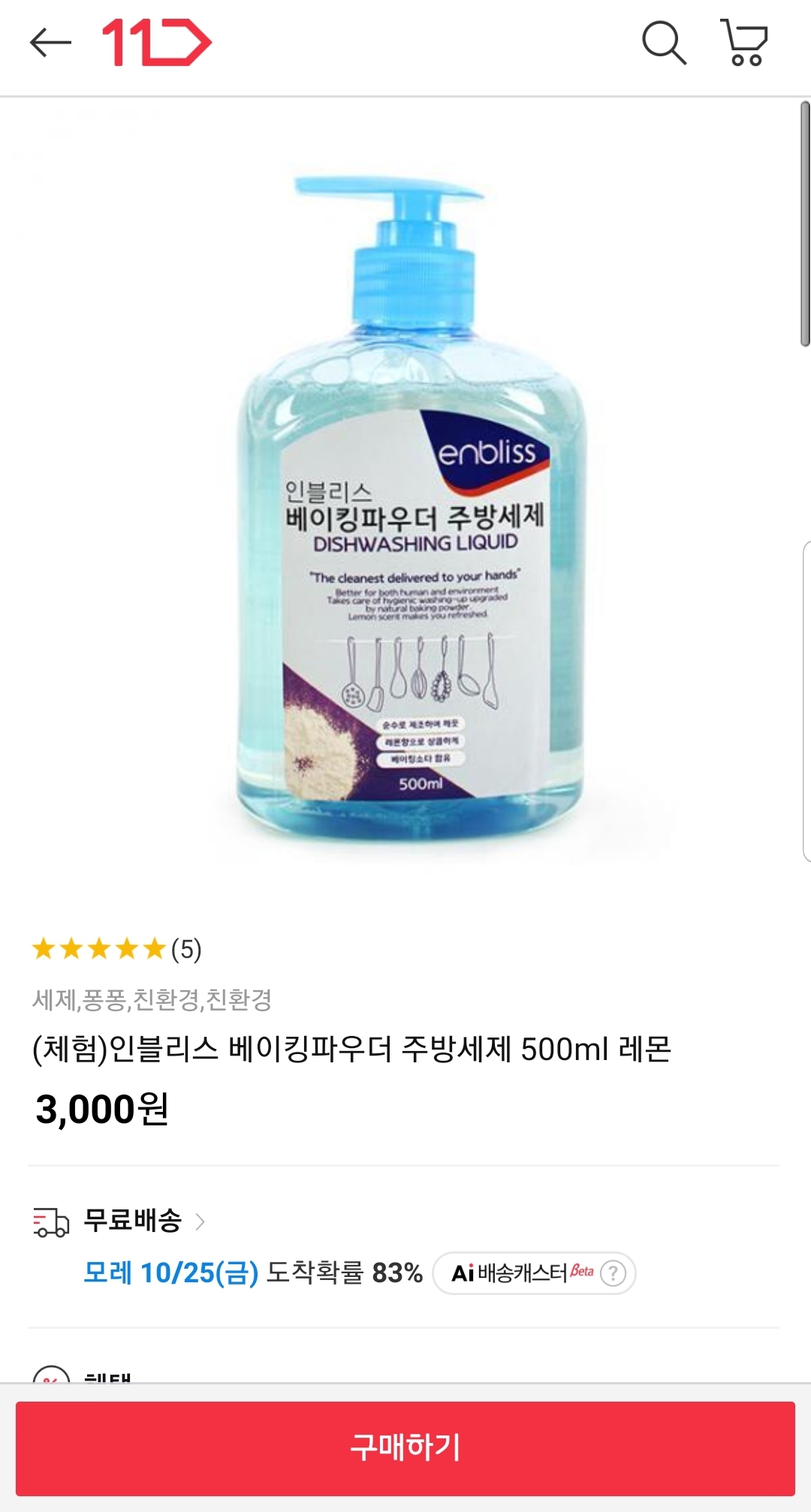The width and height of the screenshot is (811, 1512).
Task: Open the five-star reviews (5)
Action: (116, 949)
